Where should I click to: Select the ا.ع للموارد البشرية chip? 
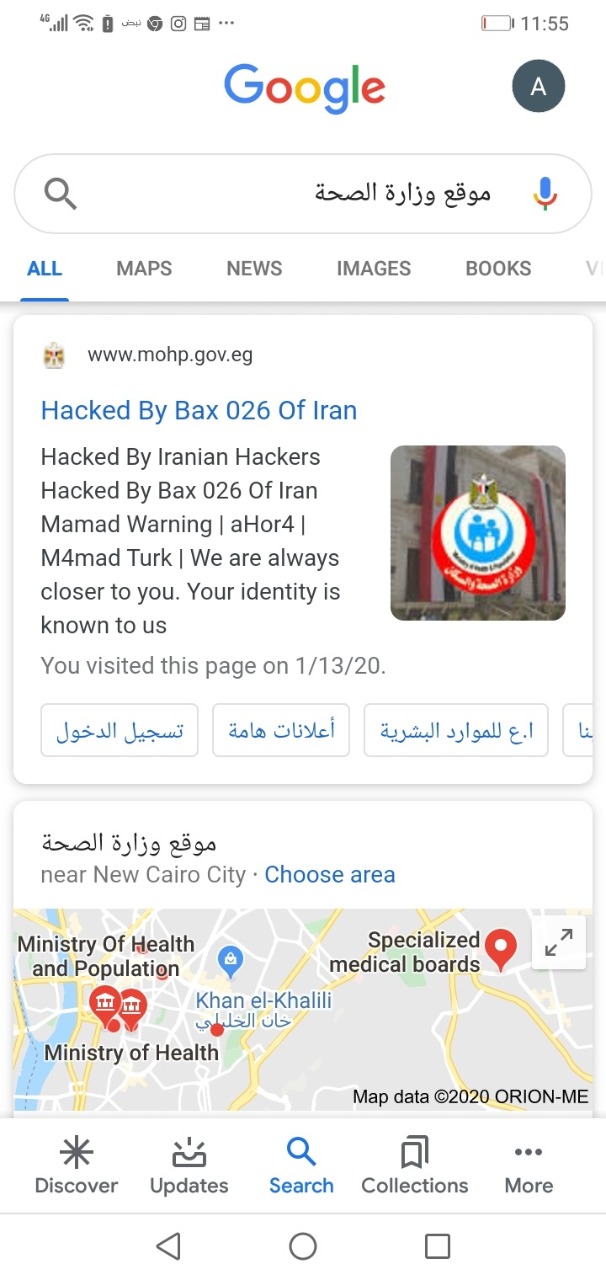coord(456,730)
